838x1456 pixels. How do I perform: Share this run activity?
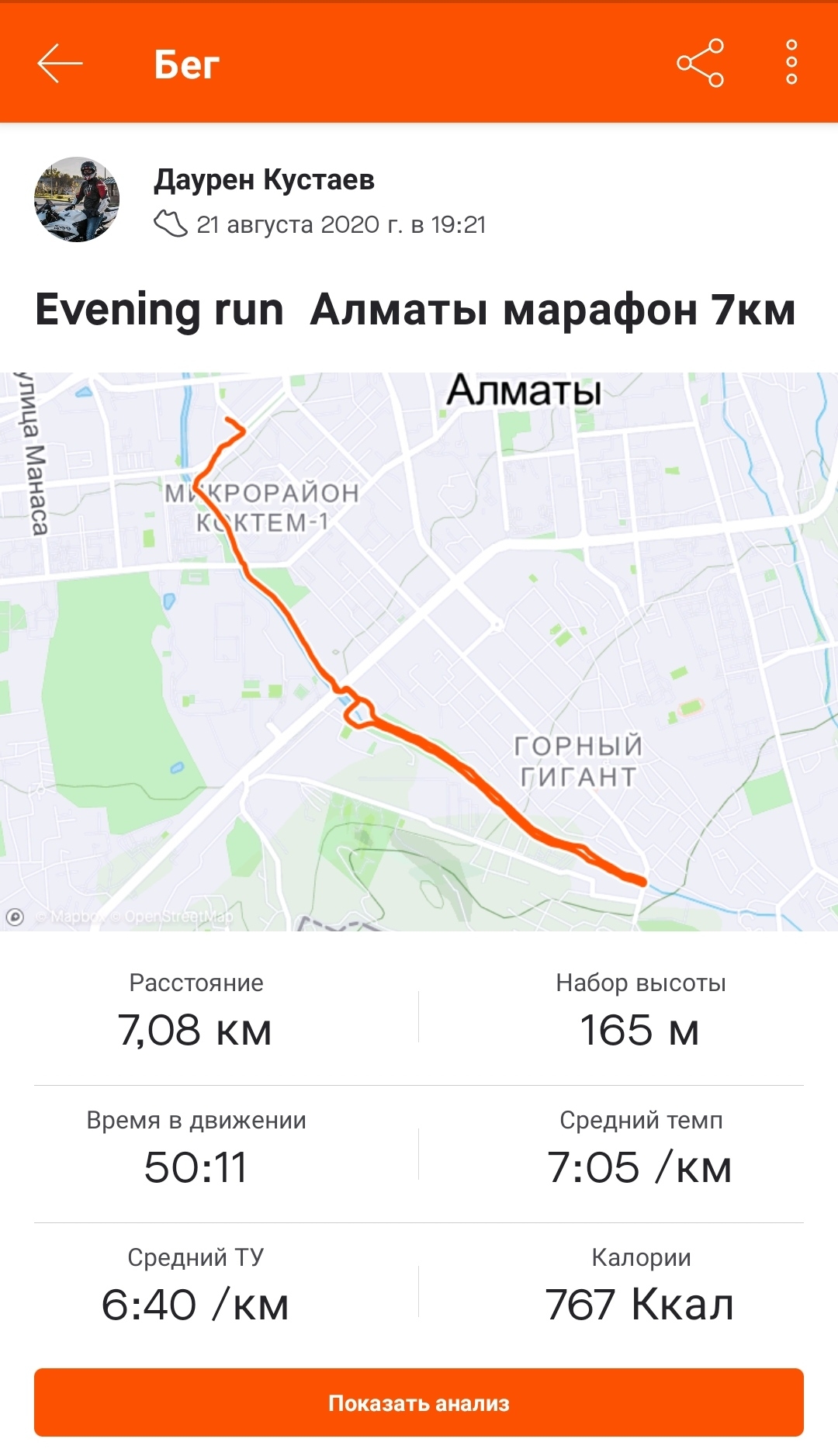point(700,63)
